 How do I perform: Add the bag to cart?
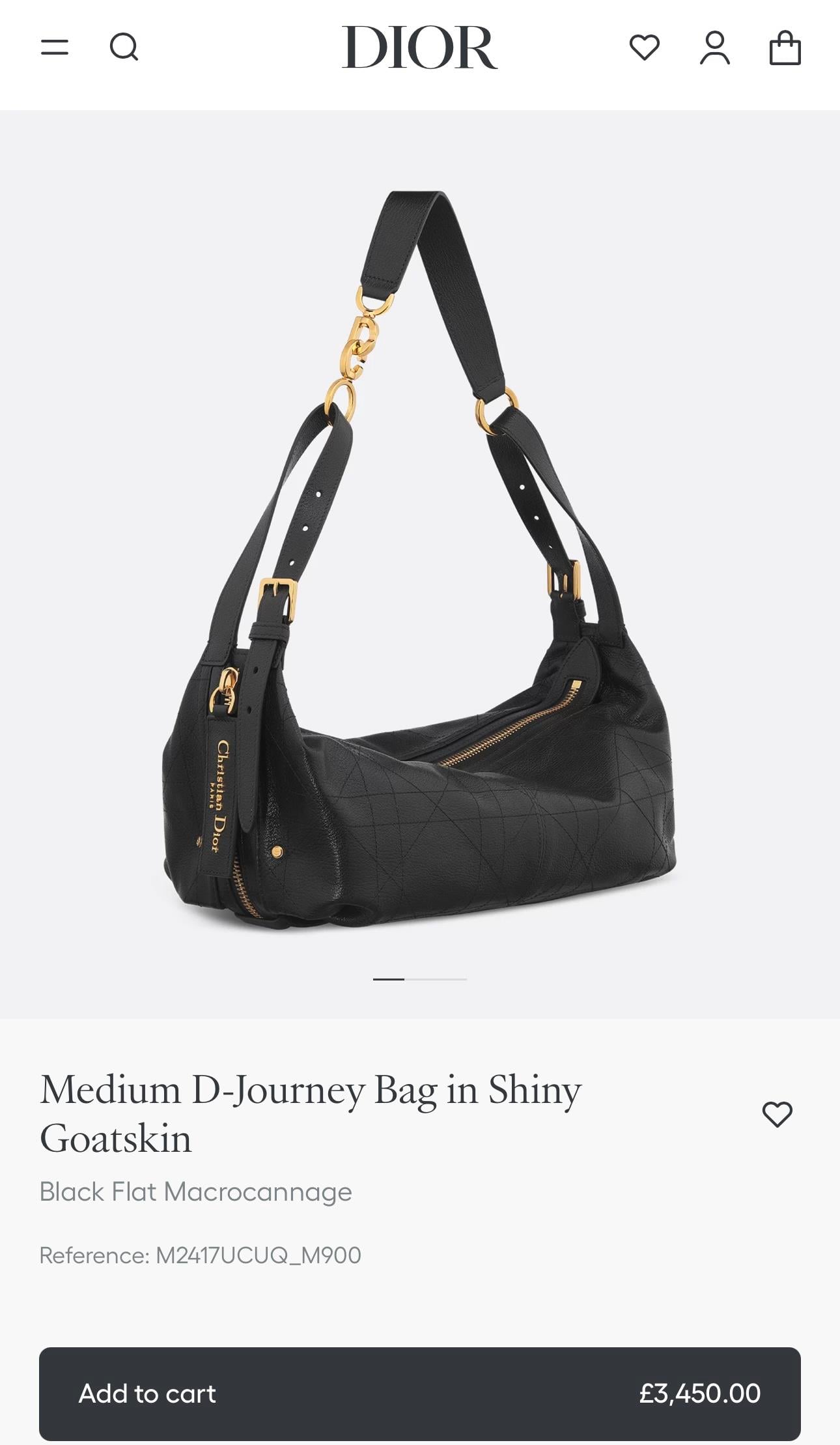(x=419, y=1393)
